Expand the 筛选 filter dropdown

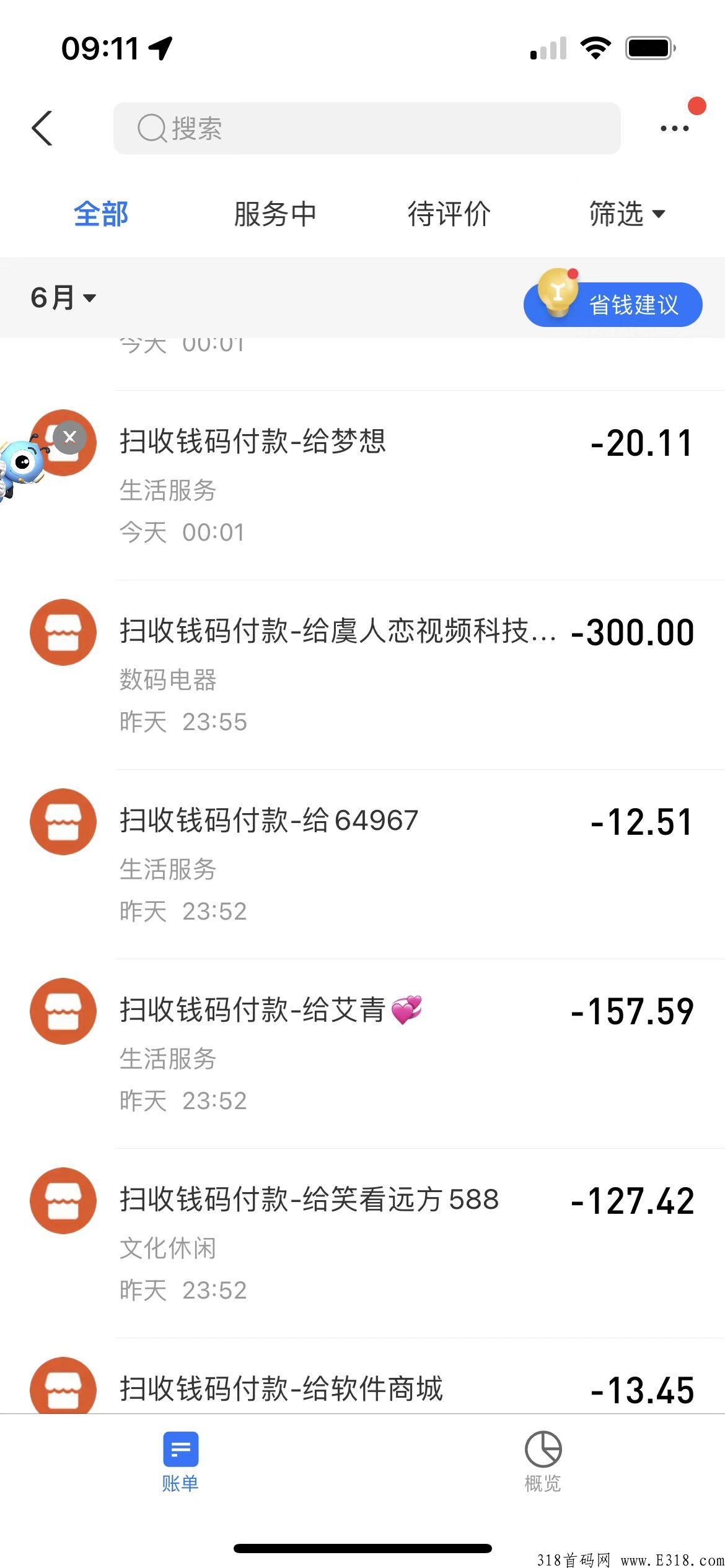pyautogui.click(x=627, y=214)
